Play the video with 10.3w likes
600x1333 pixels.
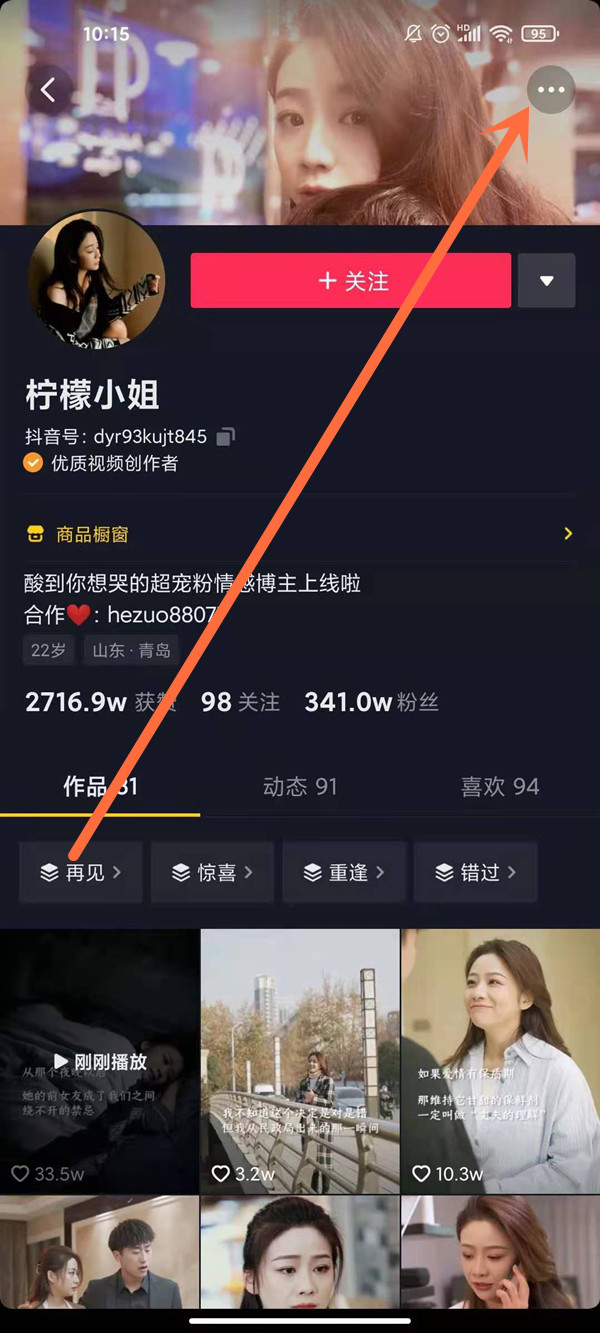[x=500, y=1060]
